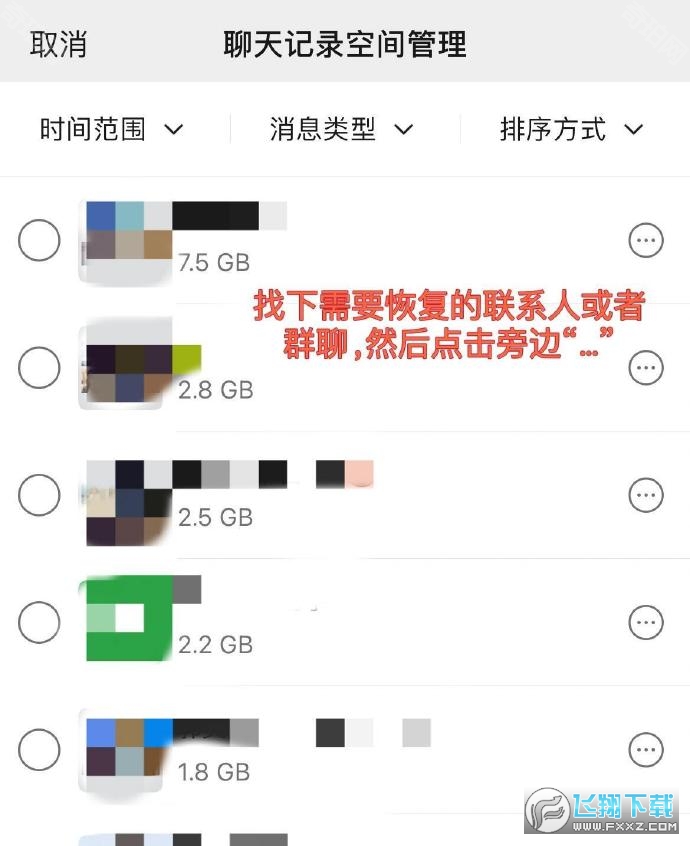Select the 2.8 GB chat
Screen dimensions: 690x846
coord(39,368)
